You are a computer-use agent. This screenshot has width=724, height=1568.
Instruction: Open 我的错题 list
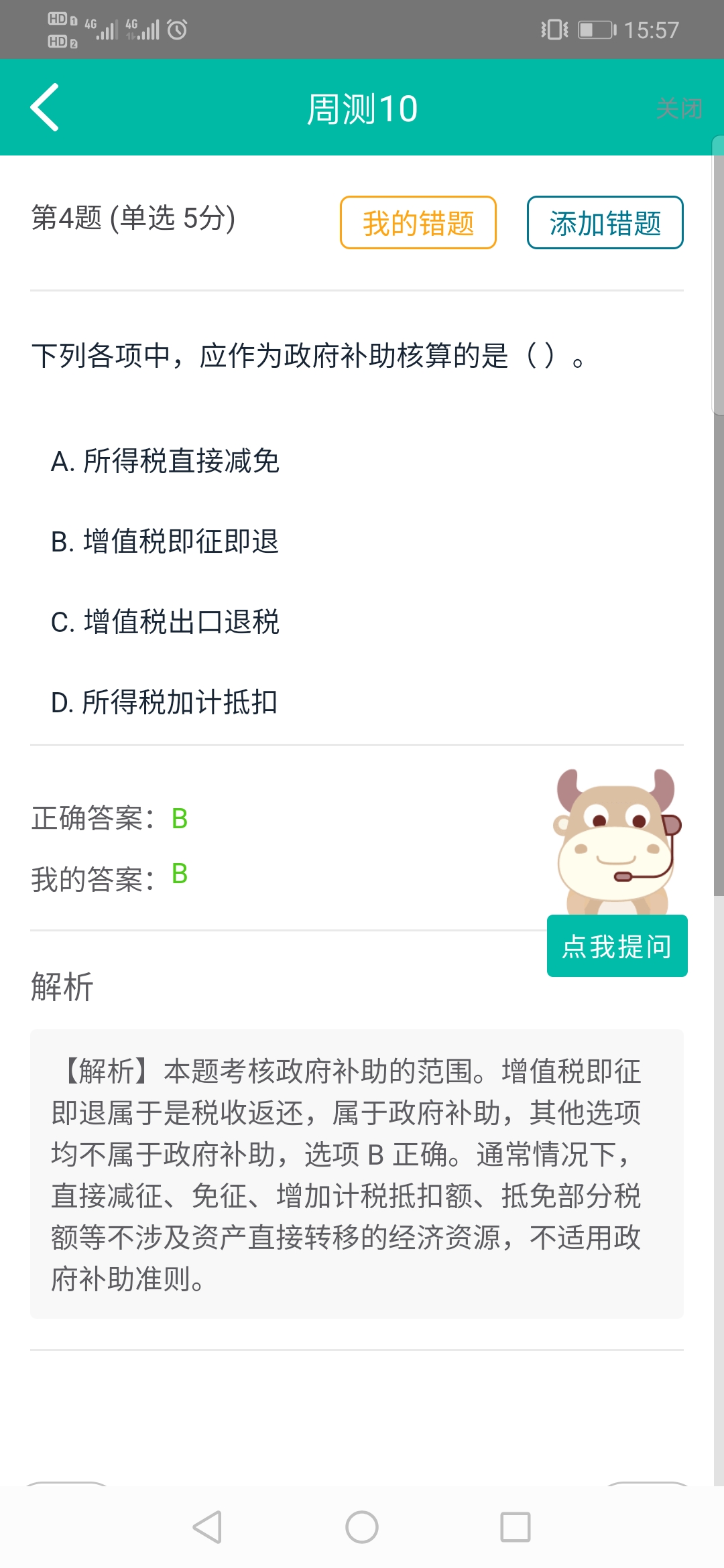tap(418, 222)
